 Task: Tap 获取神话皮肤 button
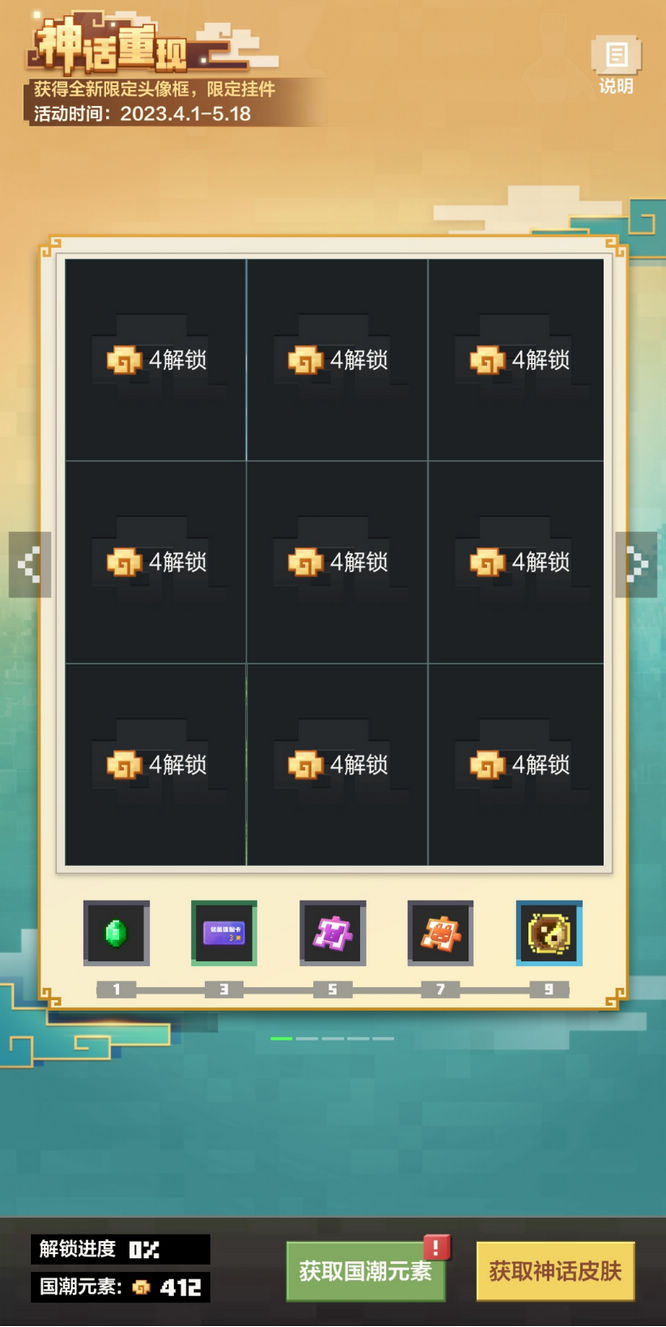click(x=555, y=1271)
